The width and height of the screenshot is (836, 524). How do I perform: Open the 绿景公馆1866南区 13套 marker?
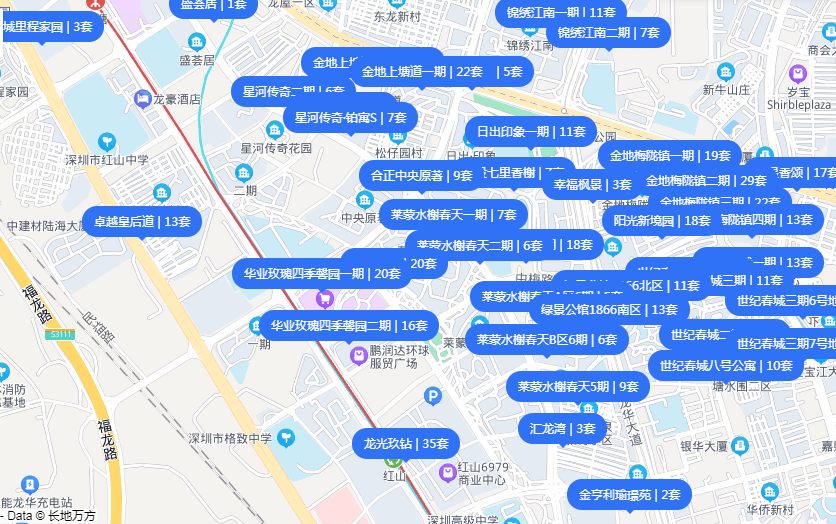[x=609, y=309]
